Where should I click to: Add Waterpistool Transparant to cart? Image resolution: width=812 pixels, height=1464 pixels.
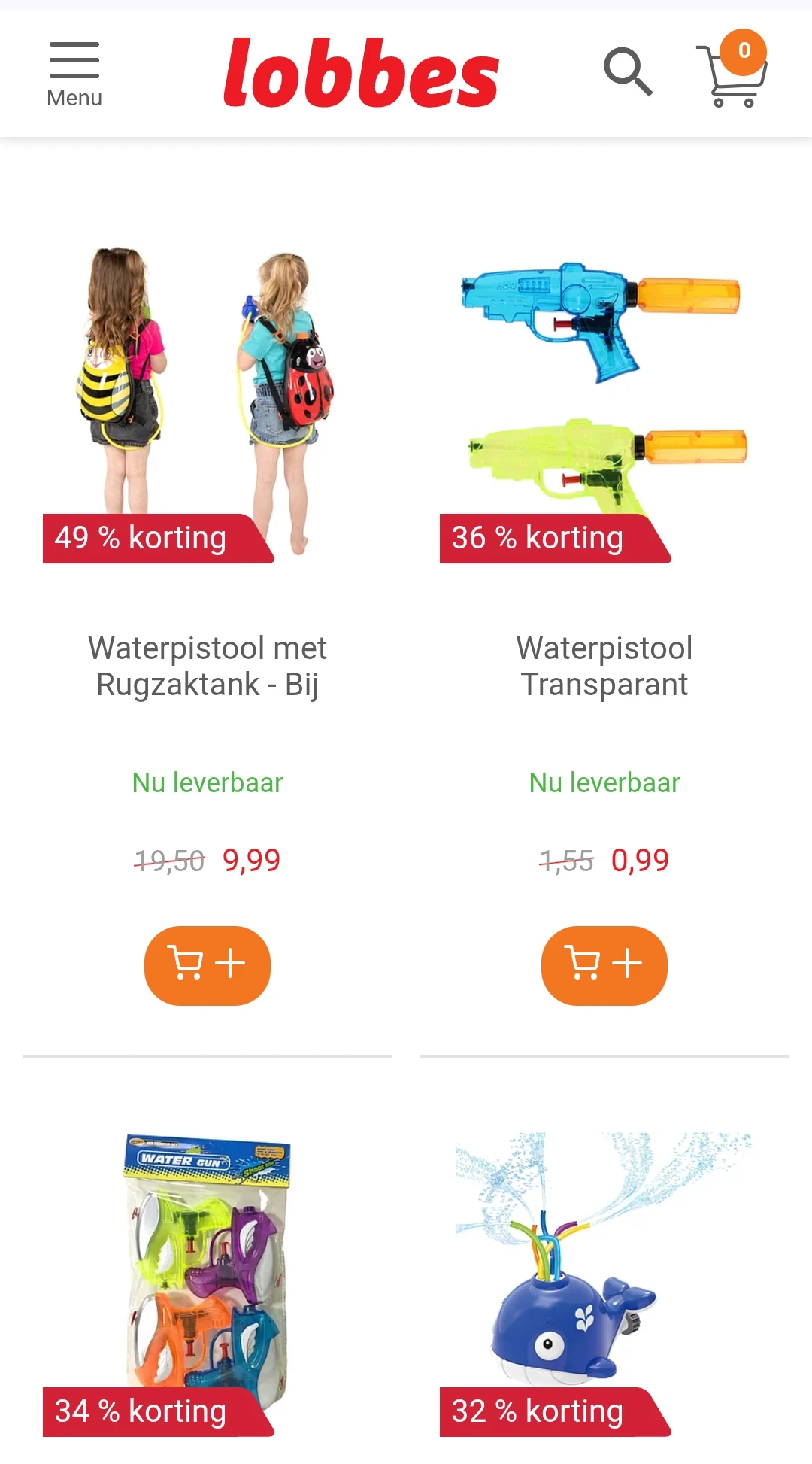604,965
